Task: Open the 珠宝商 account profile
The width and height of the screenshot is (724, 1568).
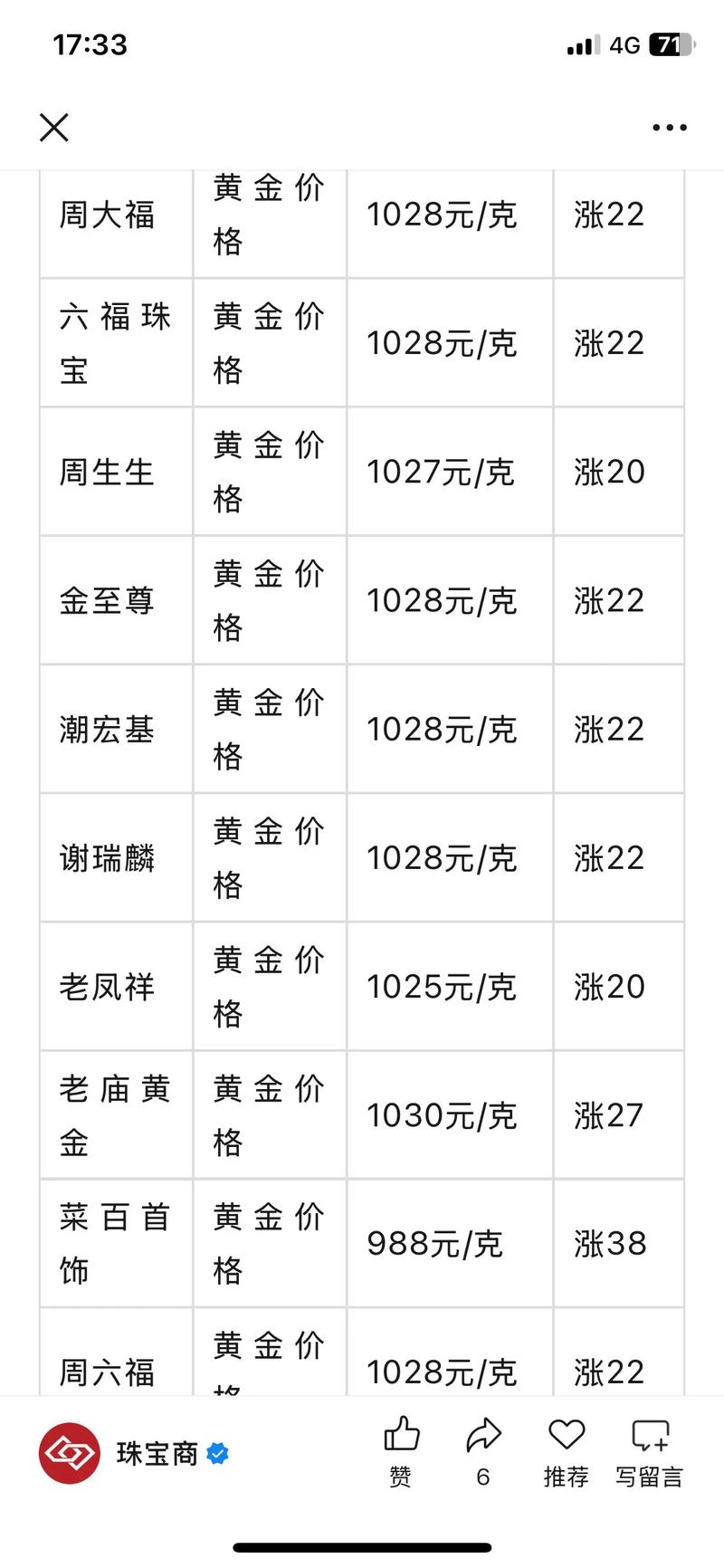Action: 136,1454
